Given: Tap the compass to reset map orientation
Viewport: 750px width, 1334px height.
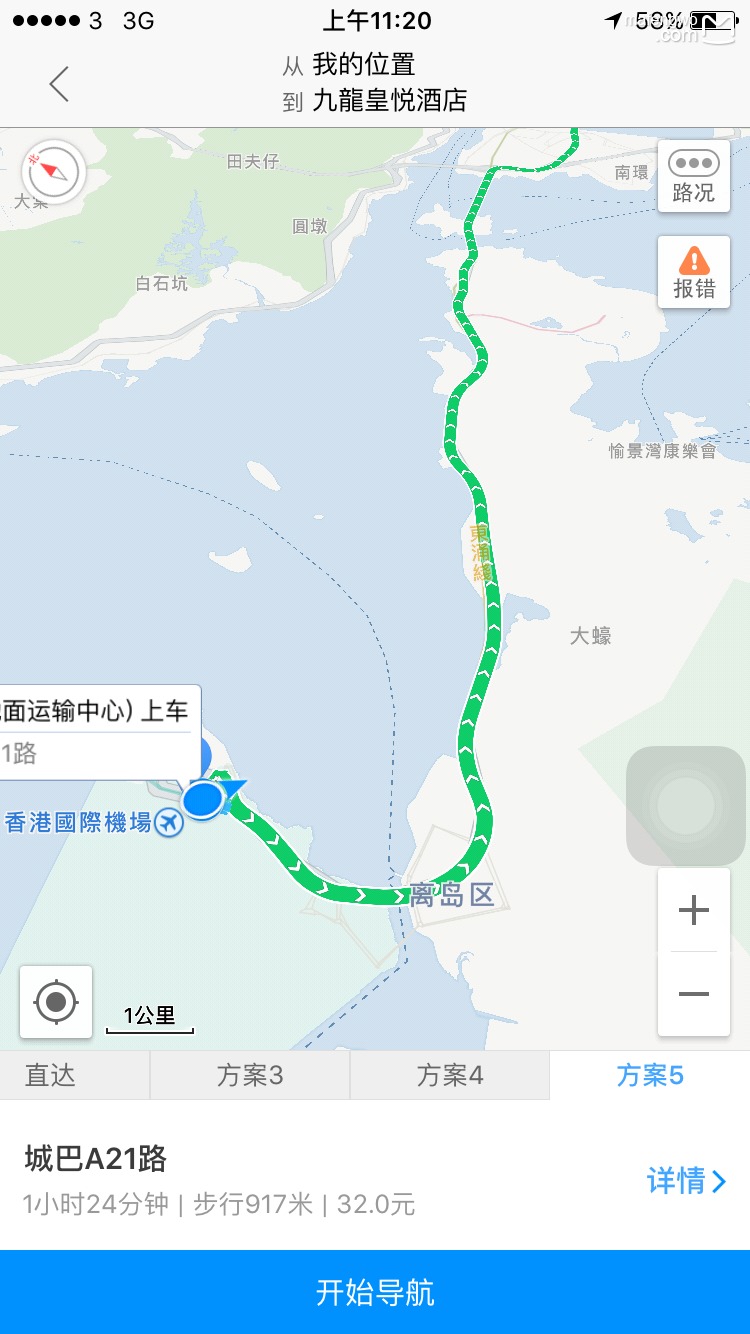Looking at the screenshot, I should coord(54,173).
